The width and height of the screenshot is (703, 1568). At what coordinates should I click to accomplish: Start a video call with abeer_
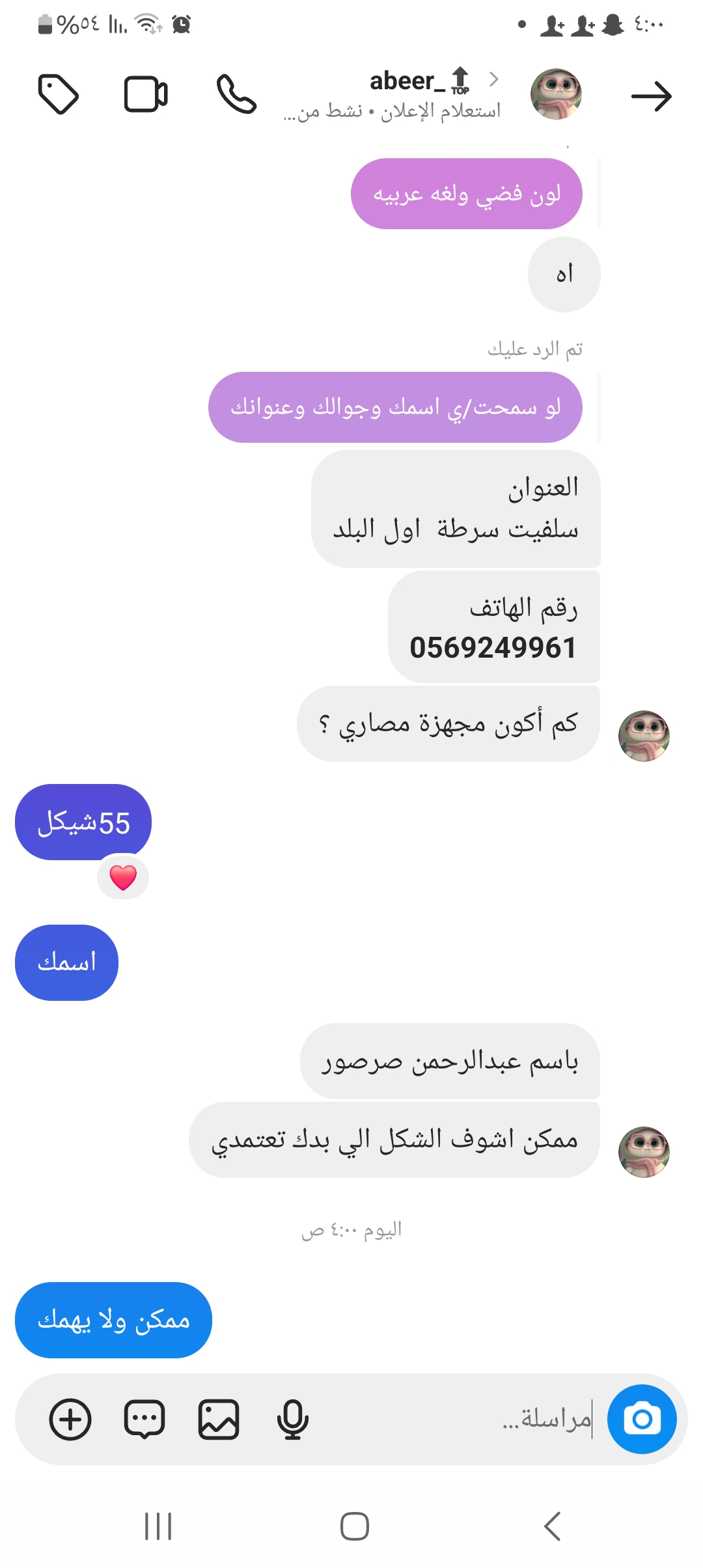tap(146, 94)
